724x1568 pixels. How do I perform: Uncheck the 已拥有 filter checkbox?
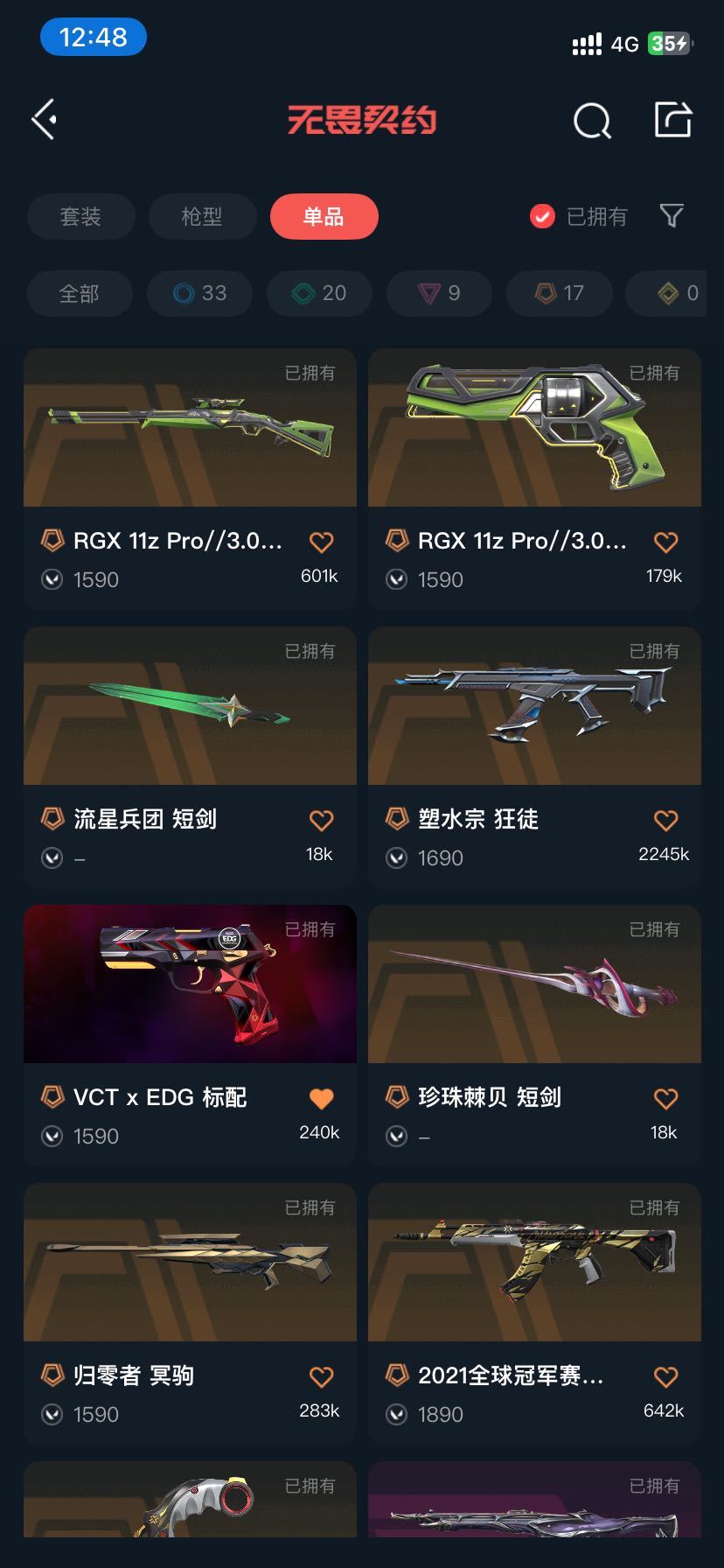tap(542, 216)
